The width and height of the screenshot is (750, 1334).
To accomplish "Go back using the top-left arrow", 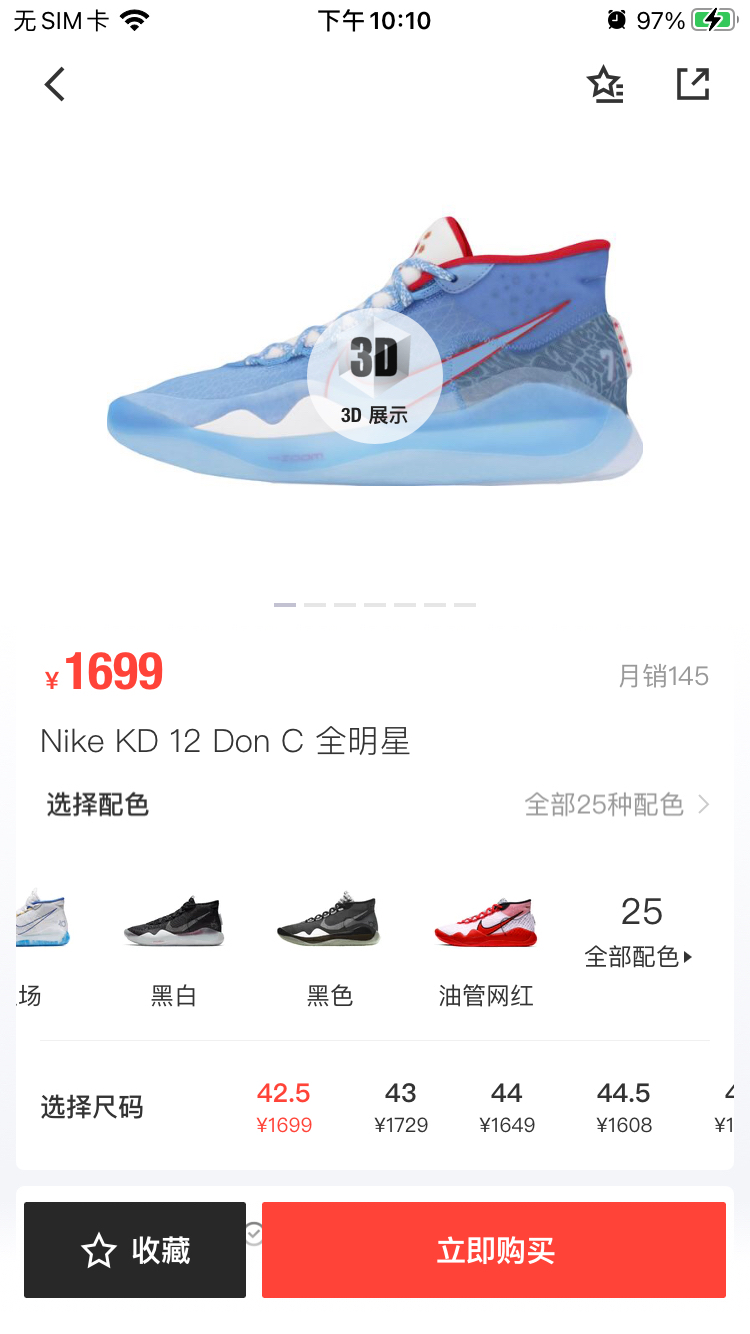I will pos(55,85).
